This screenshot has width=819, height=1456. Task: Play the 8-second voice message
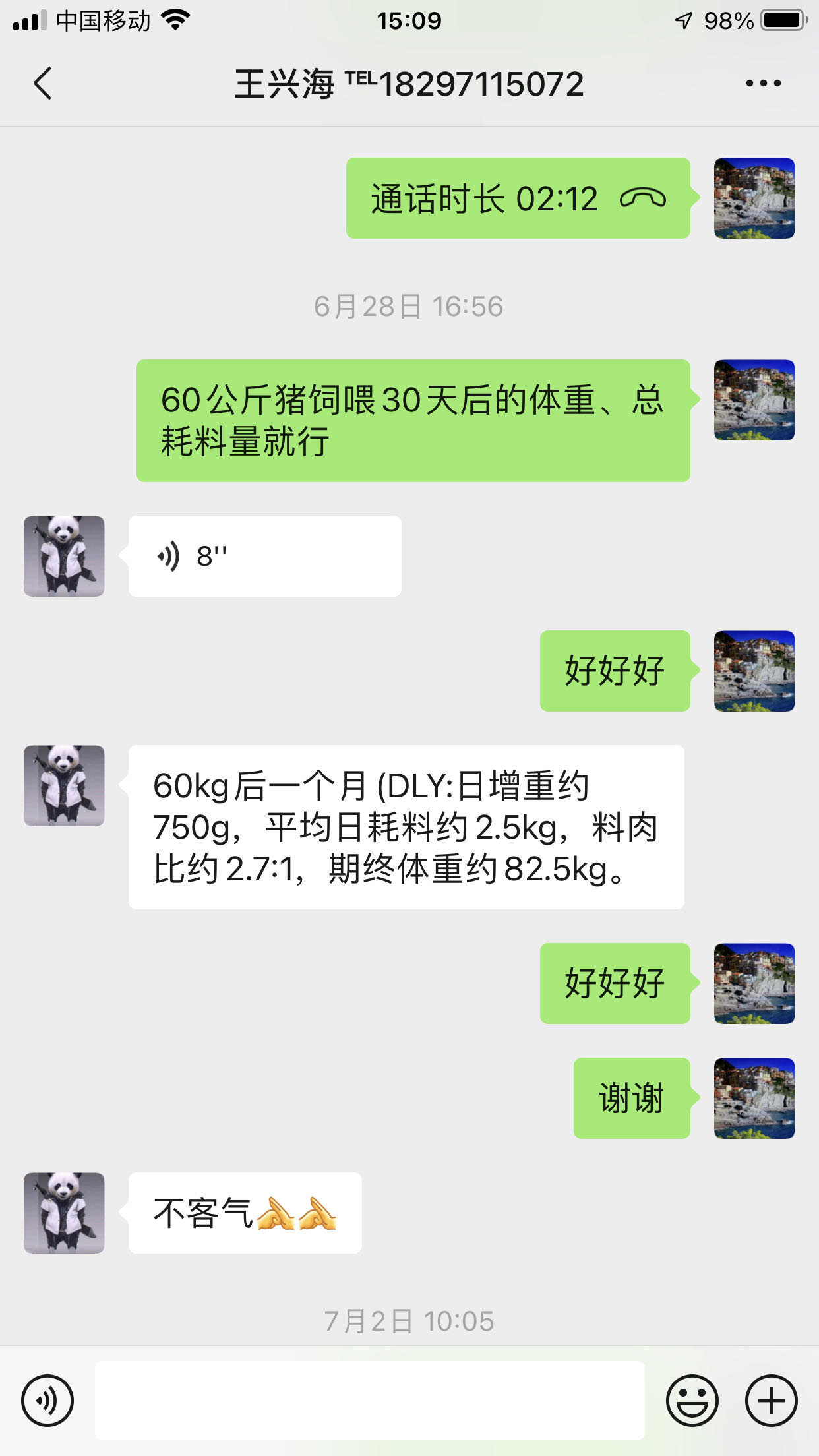[x=264, y=556]
